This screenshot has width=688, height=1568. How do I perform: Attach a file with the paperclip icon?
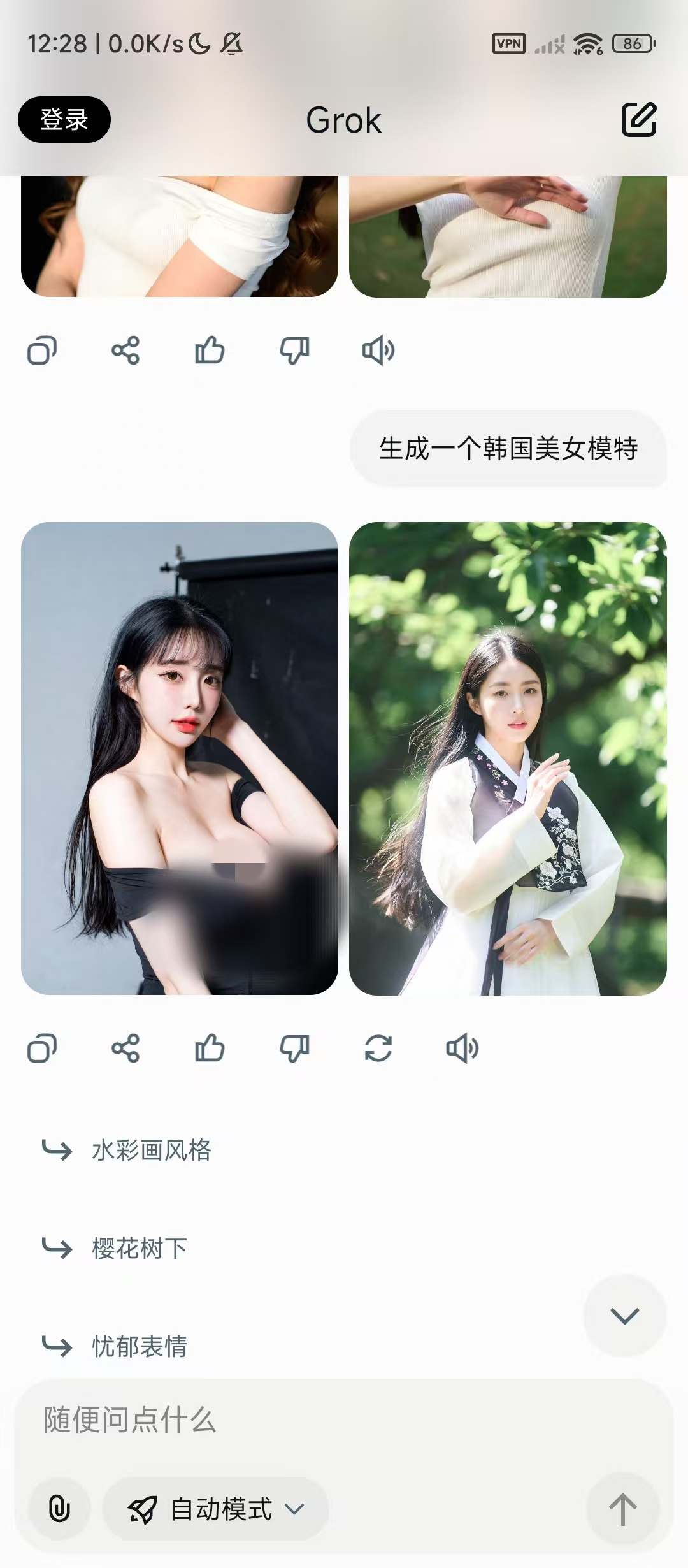(59, 1509)
